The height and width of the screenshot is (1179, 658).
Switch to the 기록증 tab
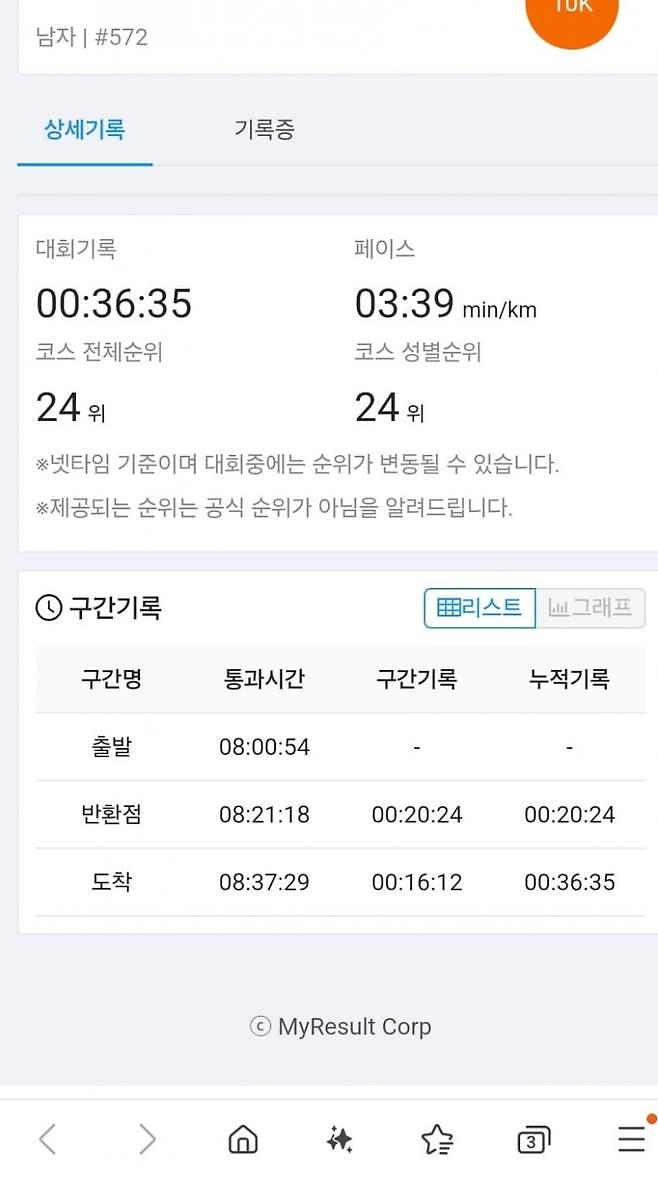[264, 130]
